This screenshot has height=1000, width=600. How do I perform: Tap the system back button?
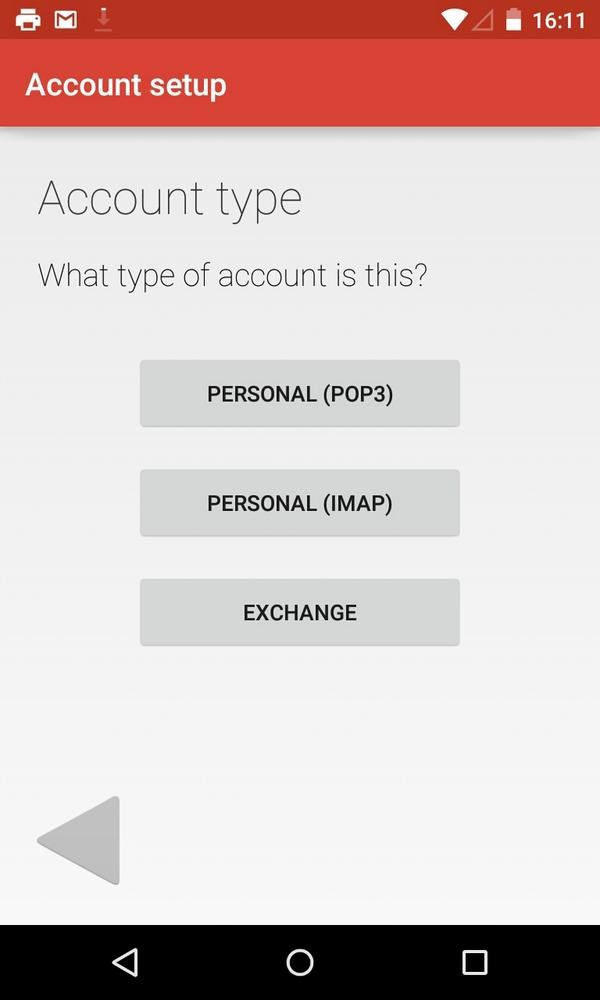point(125,962)
